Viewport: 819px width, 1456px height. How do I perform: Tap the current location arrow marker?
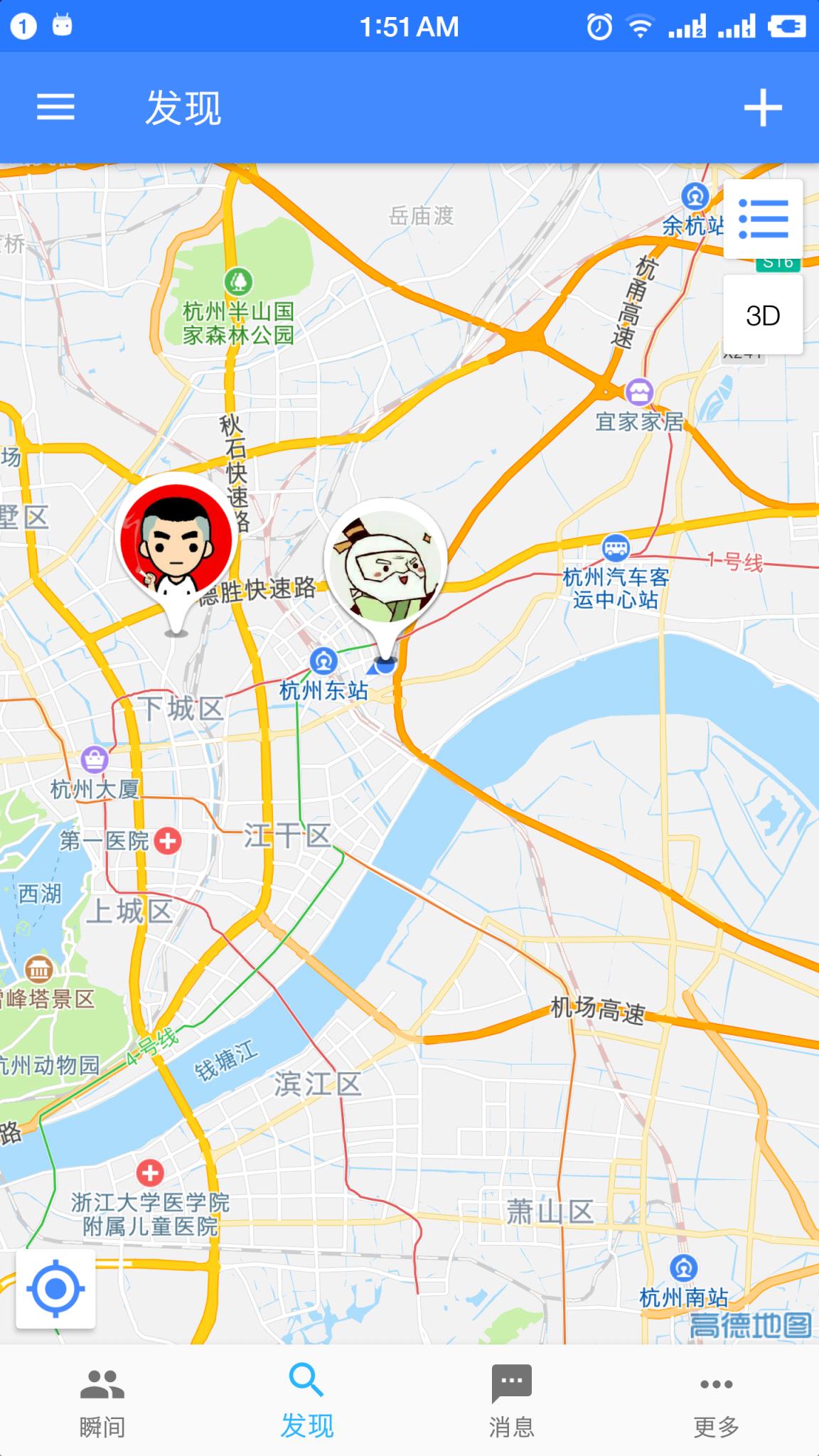[385, 665]
